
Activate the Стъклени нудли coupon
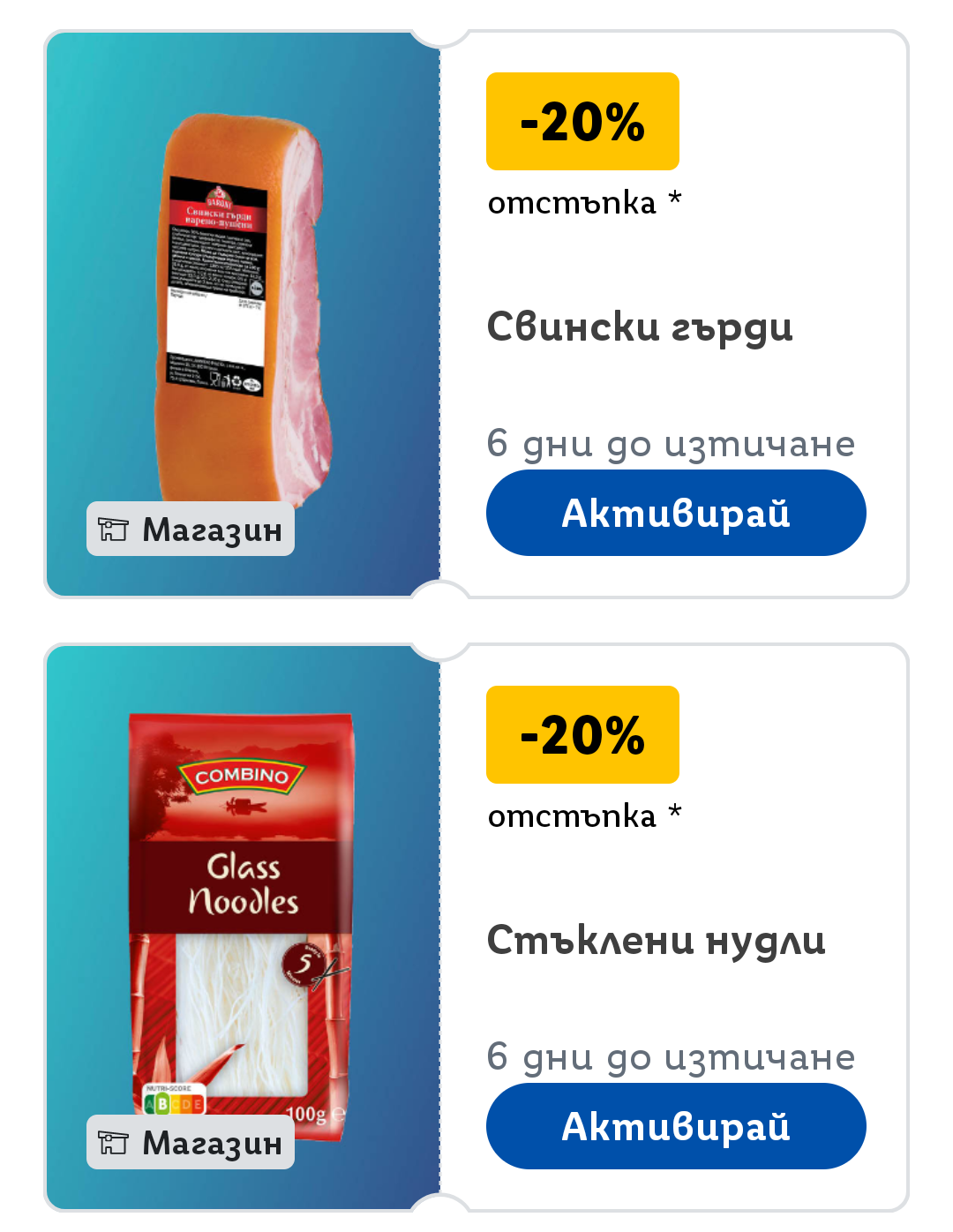click(x=676, y=1126)
